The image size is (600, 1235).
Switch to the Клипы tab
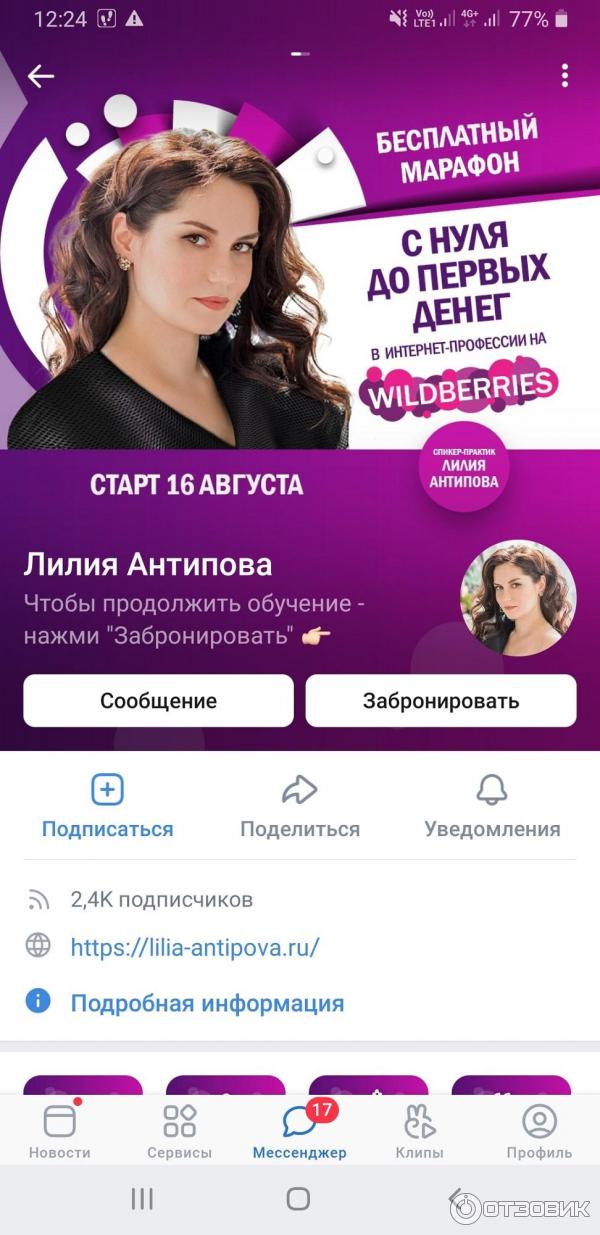pos(419,1132)
